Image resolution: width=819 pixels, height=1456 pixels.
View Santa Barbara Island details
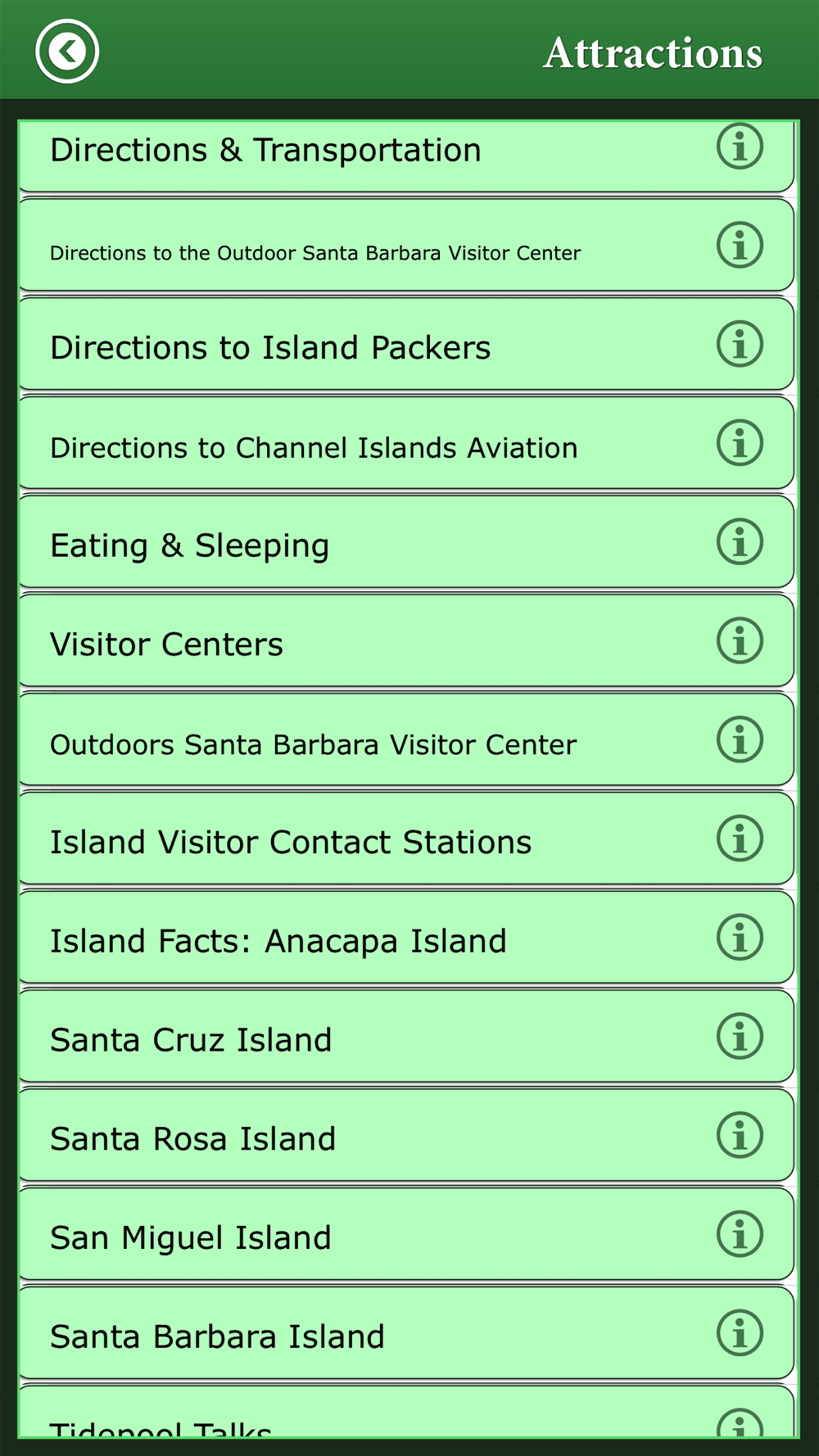(406, 1333)
